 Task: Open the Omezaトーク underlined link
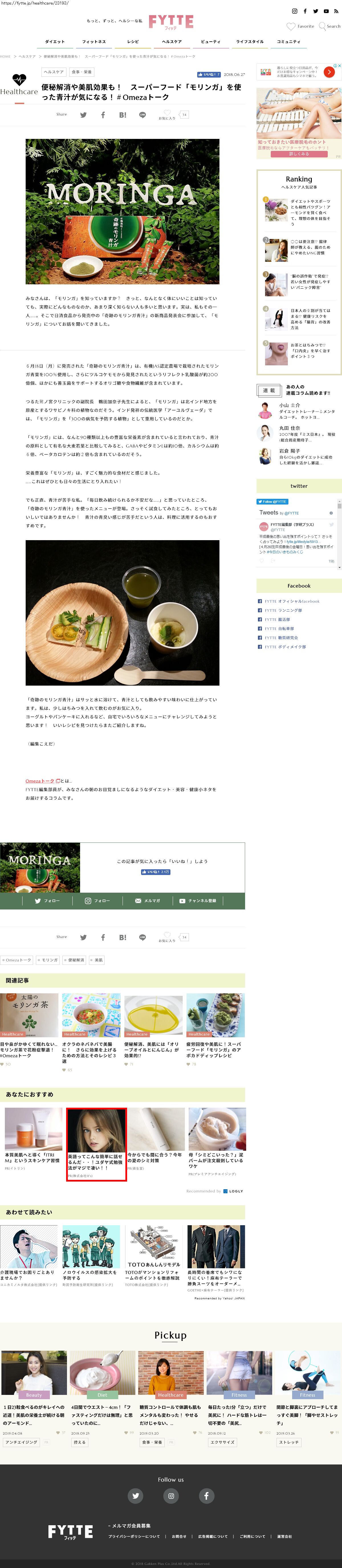tap(40, 781)
